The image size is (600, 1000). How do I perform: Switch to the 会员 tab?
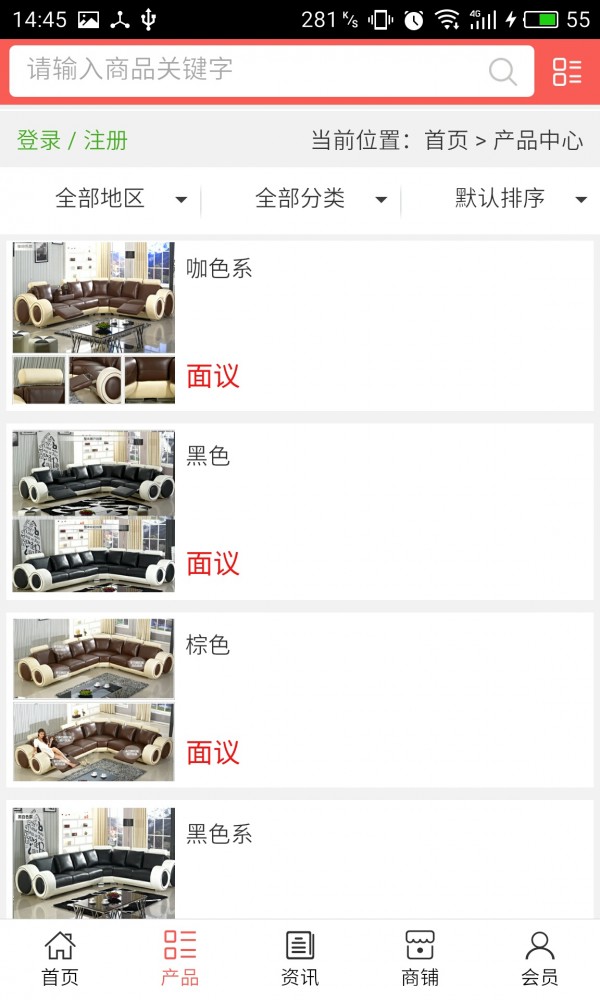540,958
